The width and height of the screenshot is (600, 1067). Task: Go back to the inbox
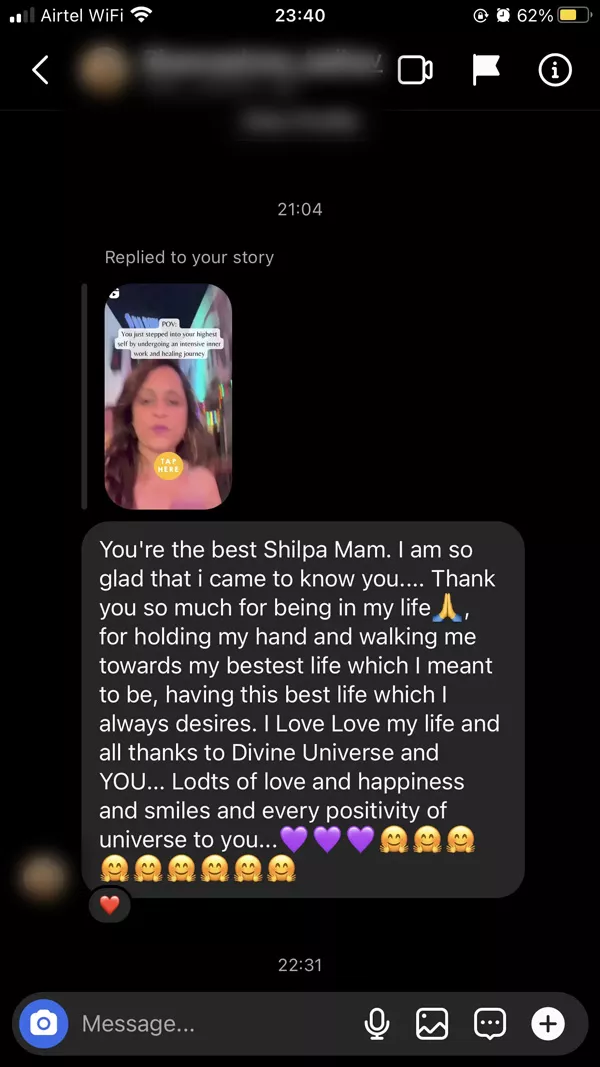pos(40,70)
